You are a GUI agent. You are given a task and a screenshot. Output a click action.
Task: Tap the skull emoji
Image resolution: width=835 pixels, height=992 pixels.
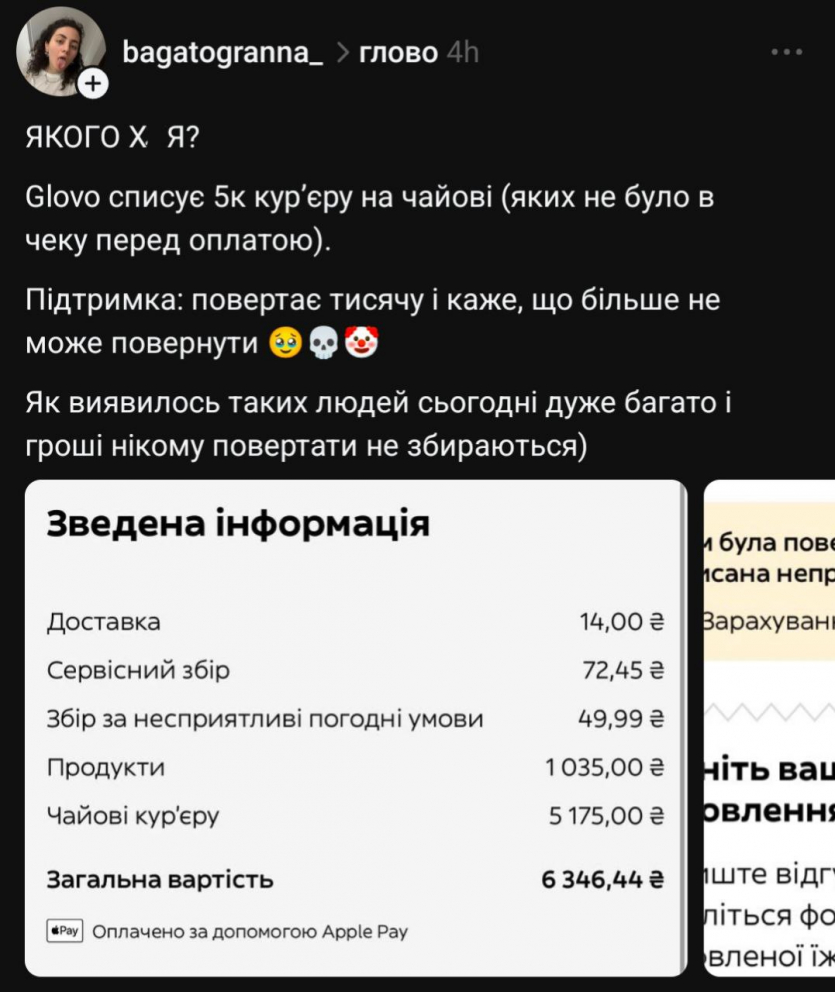click(322, 341)
